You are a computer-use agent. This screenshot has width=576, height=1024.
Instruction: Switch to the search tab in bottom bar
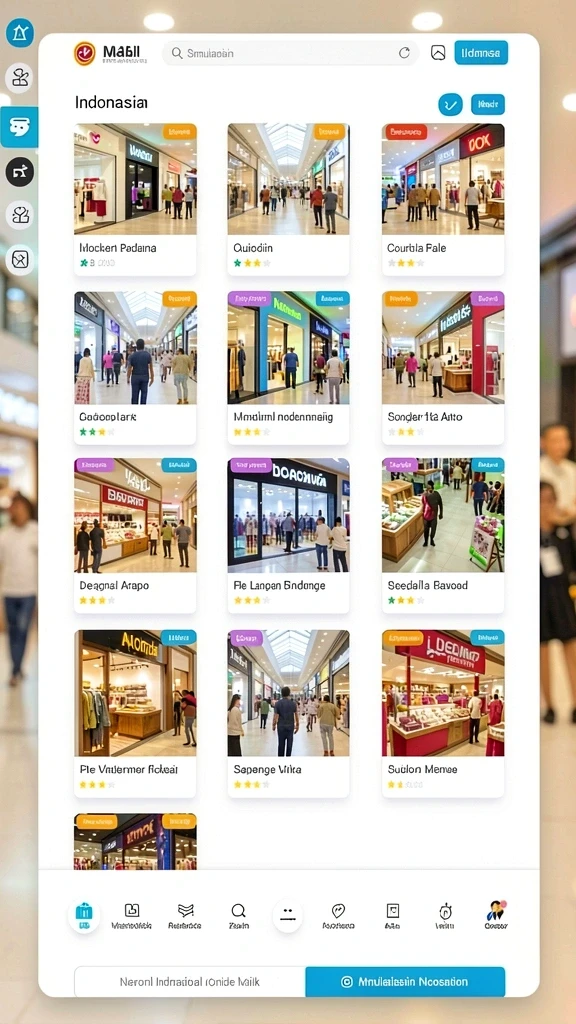pyautogui.click(x=238, y=916)
